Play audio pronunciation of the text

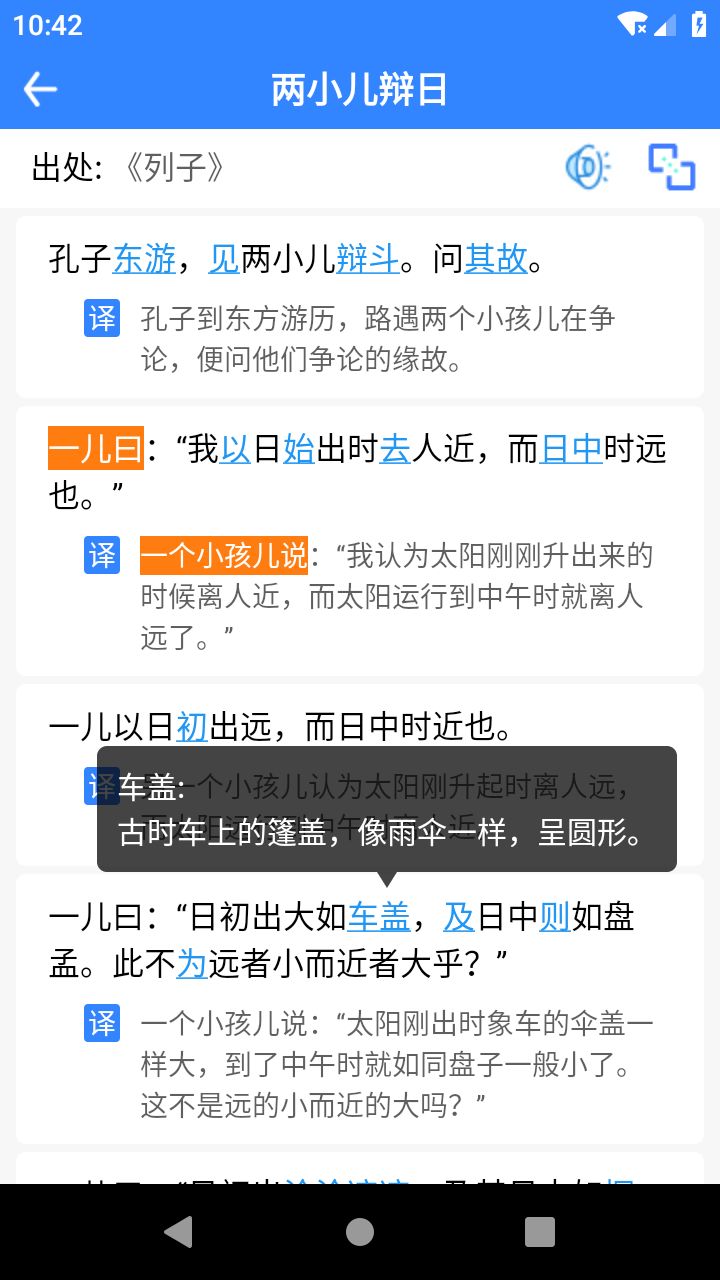tap(587, 168)
